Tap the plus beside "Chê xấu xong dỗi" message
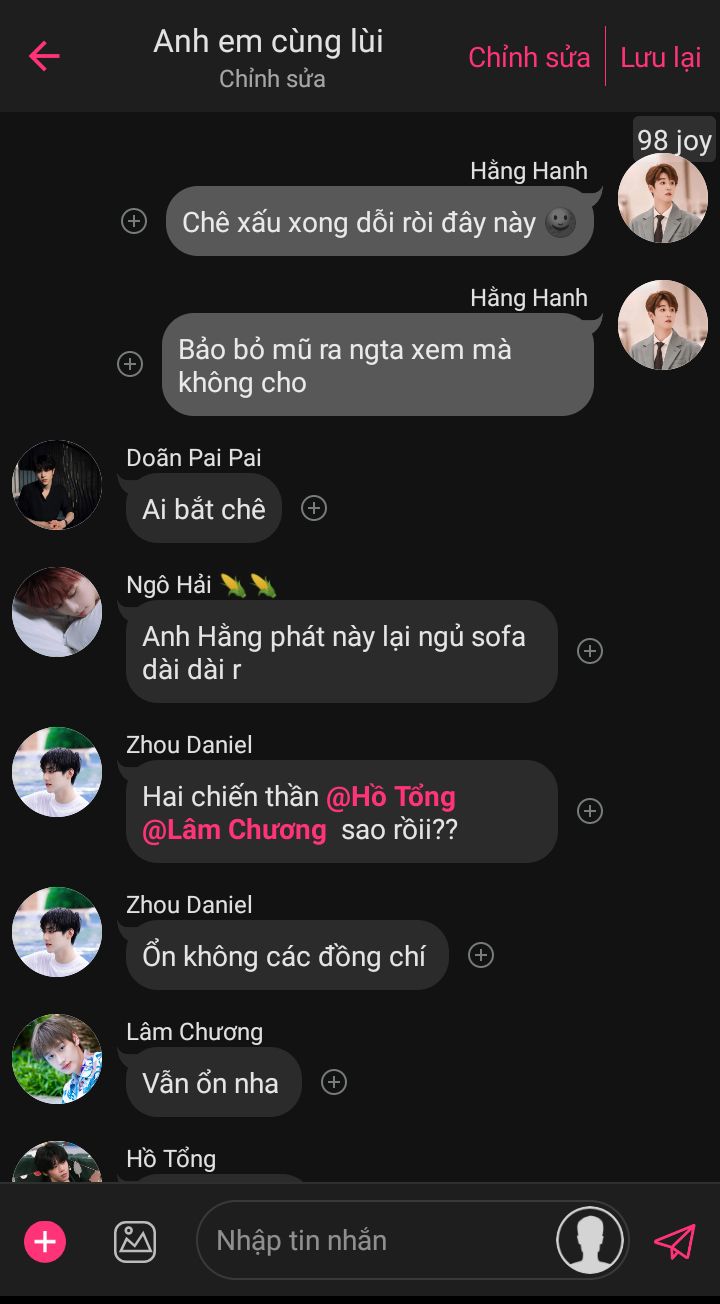This screenshot has height=1304, width=720. pyautogui.click(x=134, y=221)
